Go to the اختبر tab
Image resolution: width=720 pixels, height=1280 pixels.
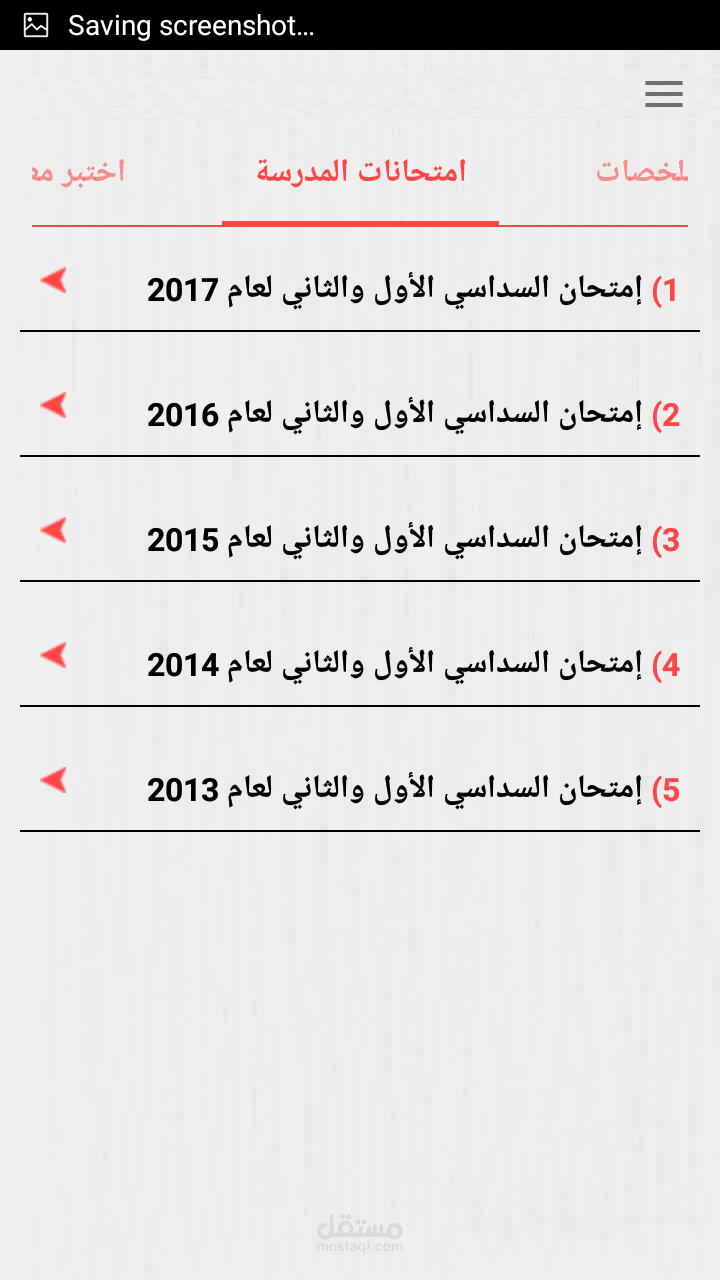click(78, 172)
